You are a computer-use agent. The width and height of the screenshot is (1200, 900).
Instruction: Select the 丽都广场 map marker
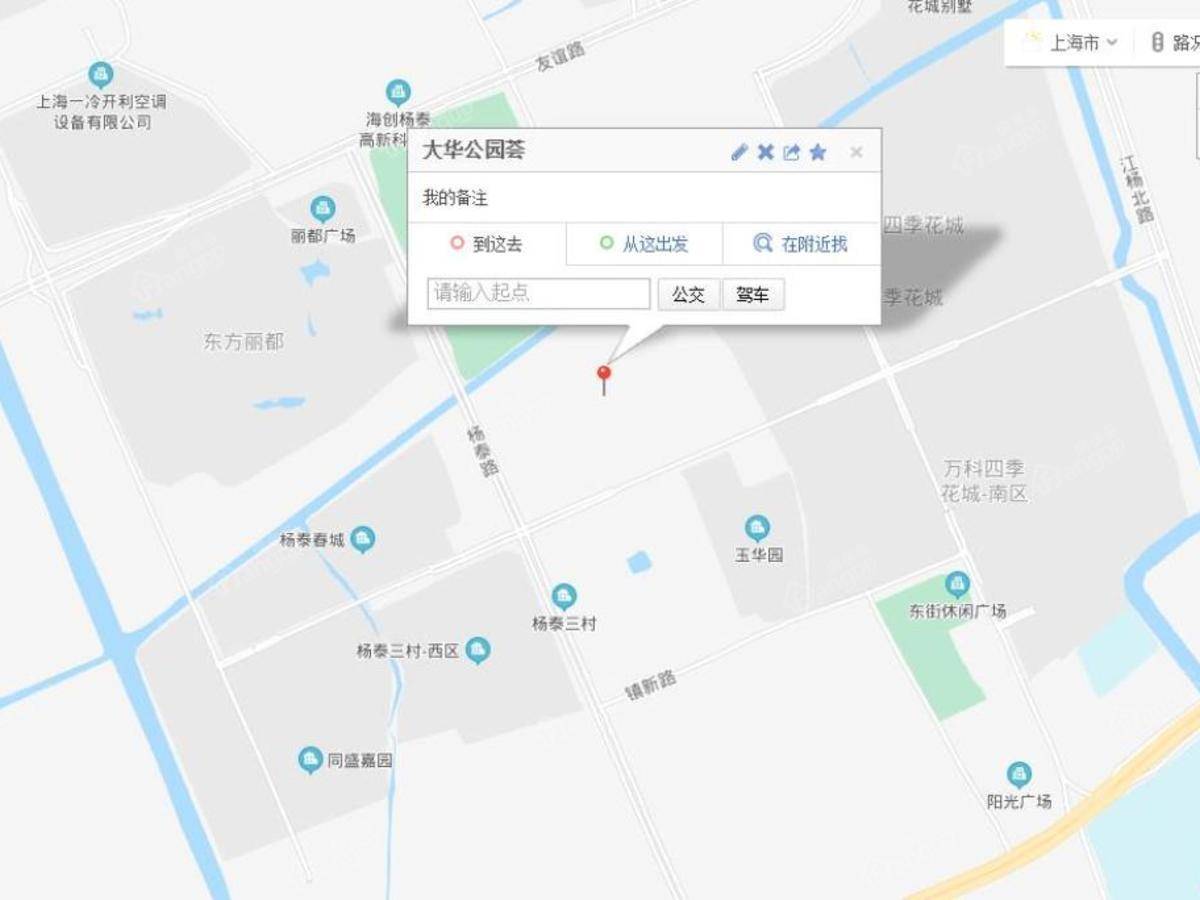[x=322, y=209]
